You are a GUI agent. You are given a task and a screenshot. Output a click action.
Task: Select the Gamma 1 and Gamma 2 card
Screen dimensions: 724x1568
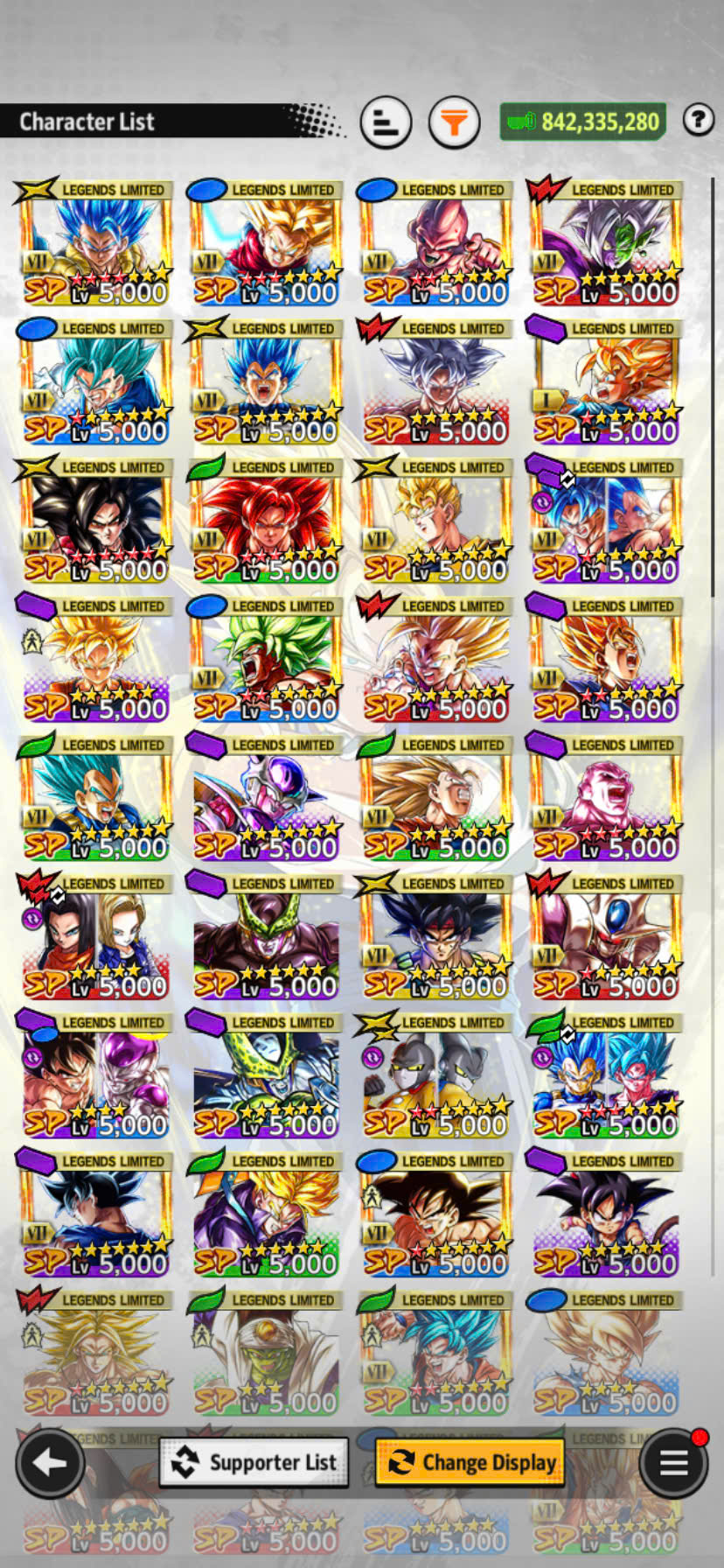tap(435, 1077)
